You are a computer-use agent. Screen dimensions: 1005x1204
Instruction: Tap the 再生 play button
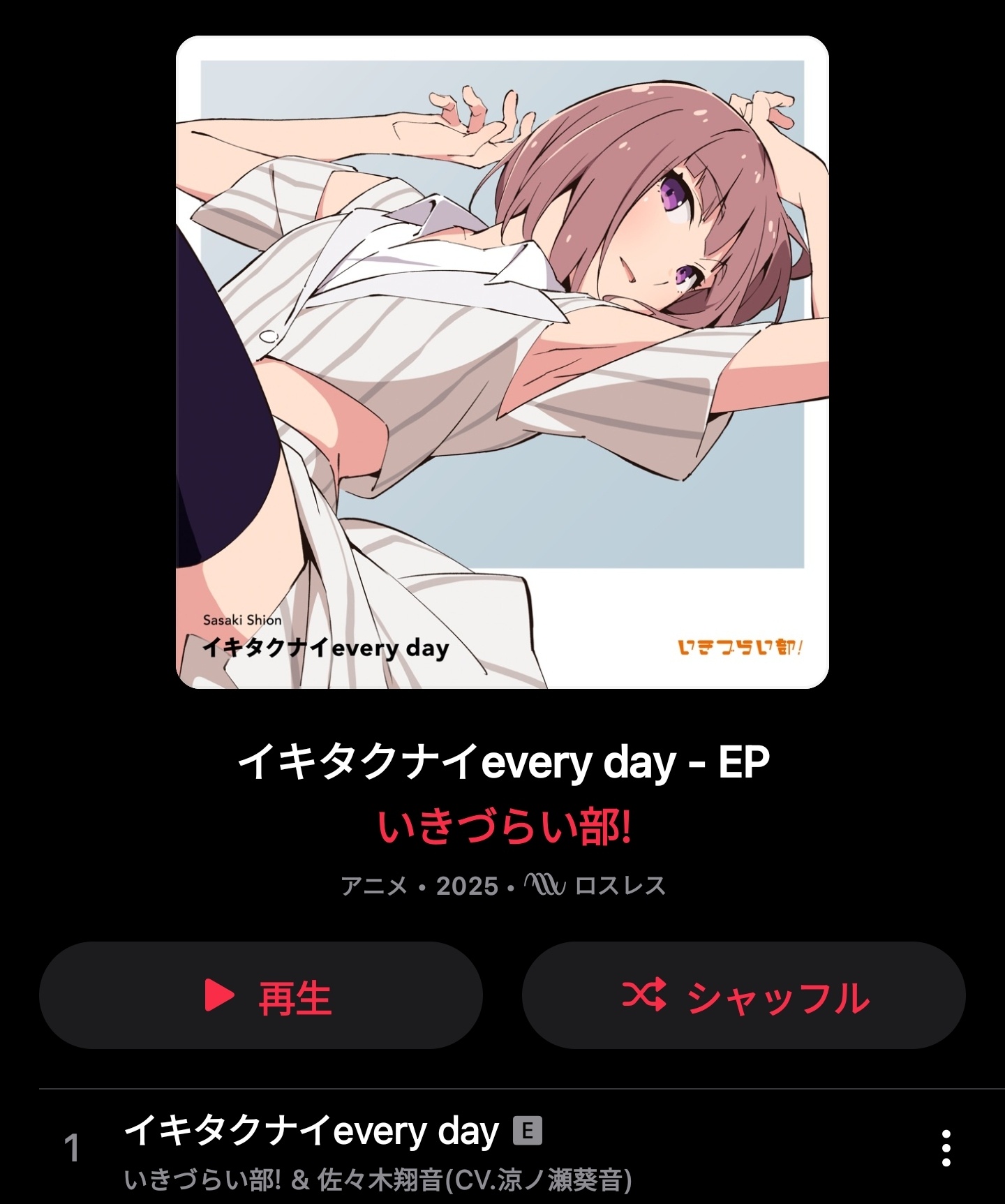[x=260, y=995]
